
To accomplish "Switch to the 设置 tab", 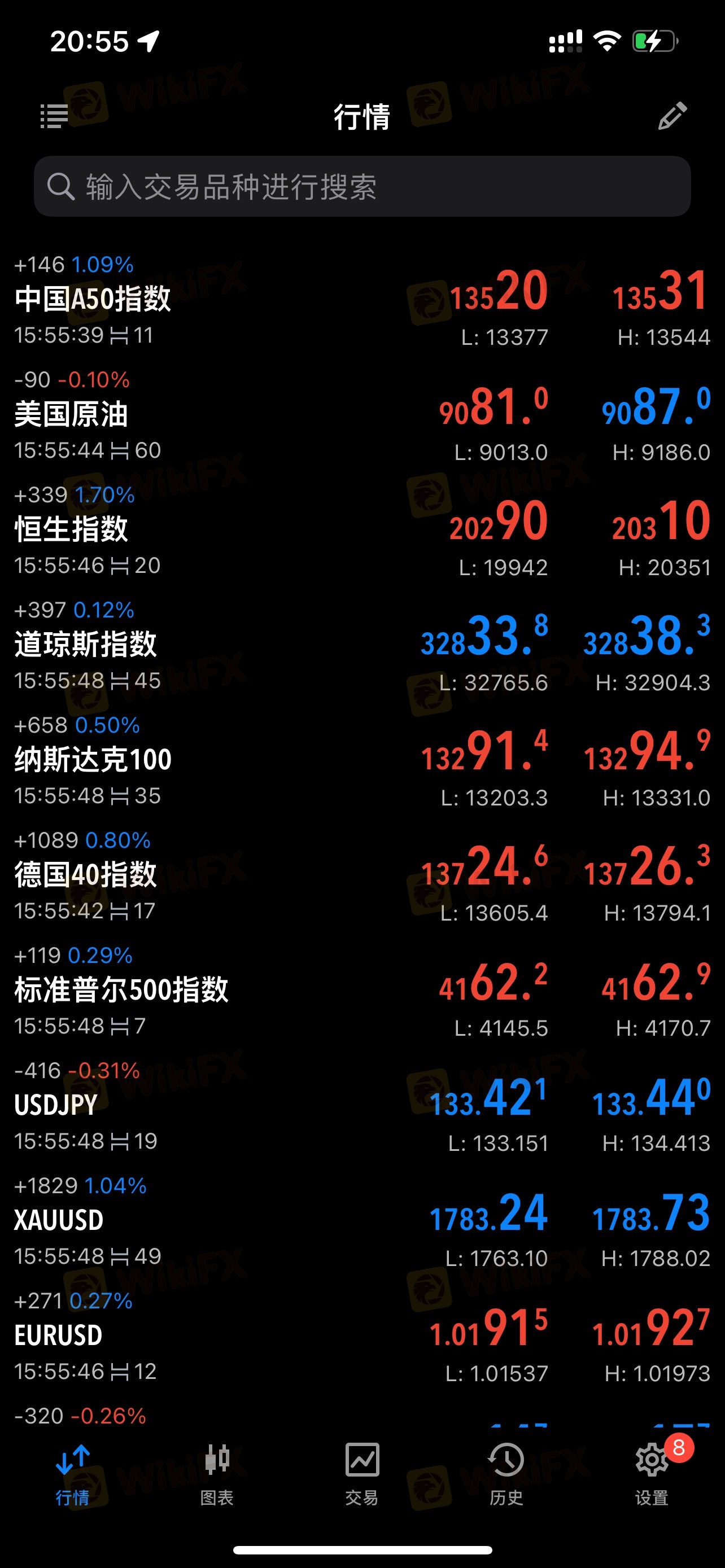I will (x=652, y=1473).
